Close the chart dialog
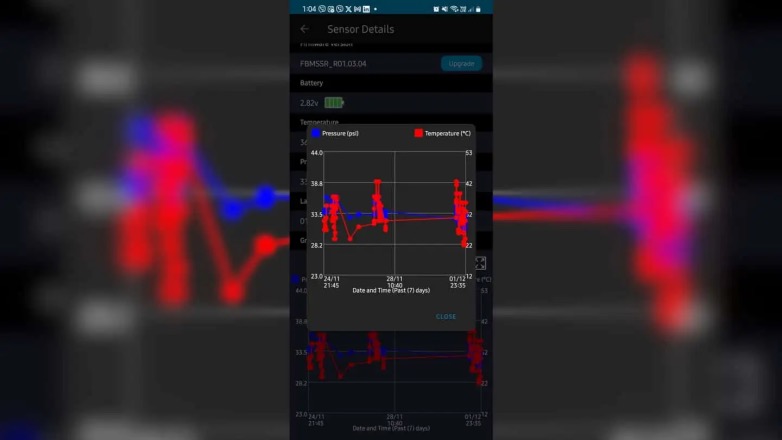Screen dimensions: 782x440 tap(446, 316)
